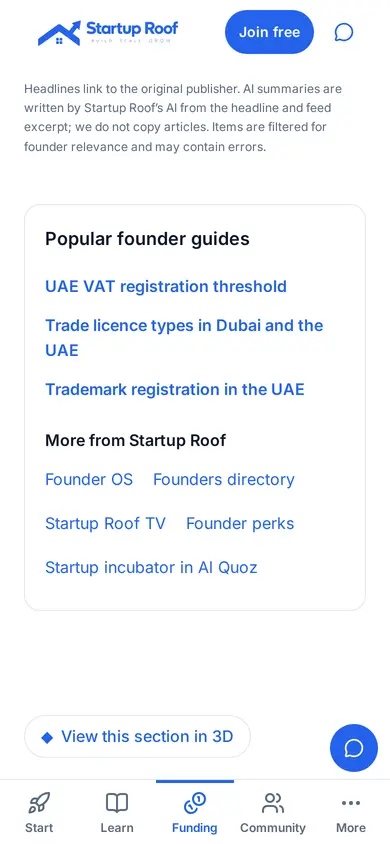Open Startup incubator in Al Quoz link

[151, 568]
